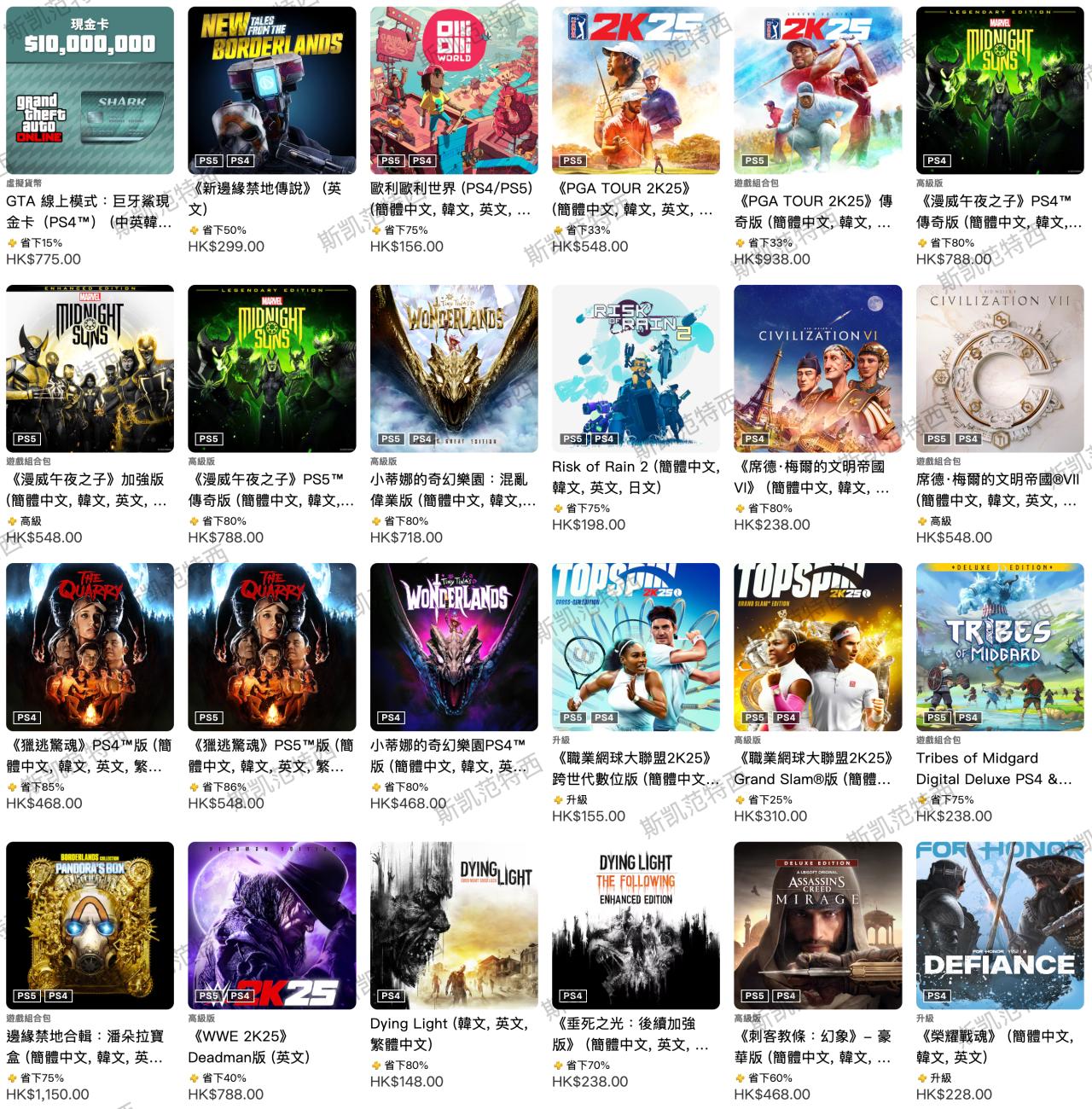Open Midnight Suns Enhanced Edition for PS5

click(x=90, y=369)
